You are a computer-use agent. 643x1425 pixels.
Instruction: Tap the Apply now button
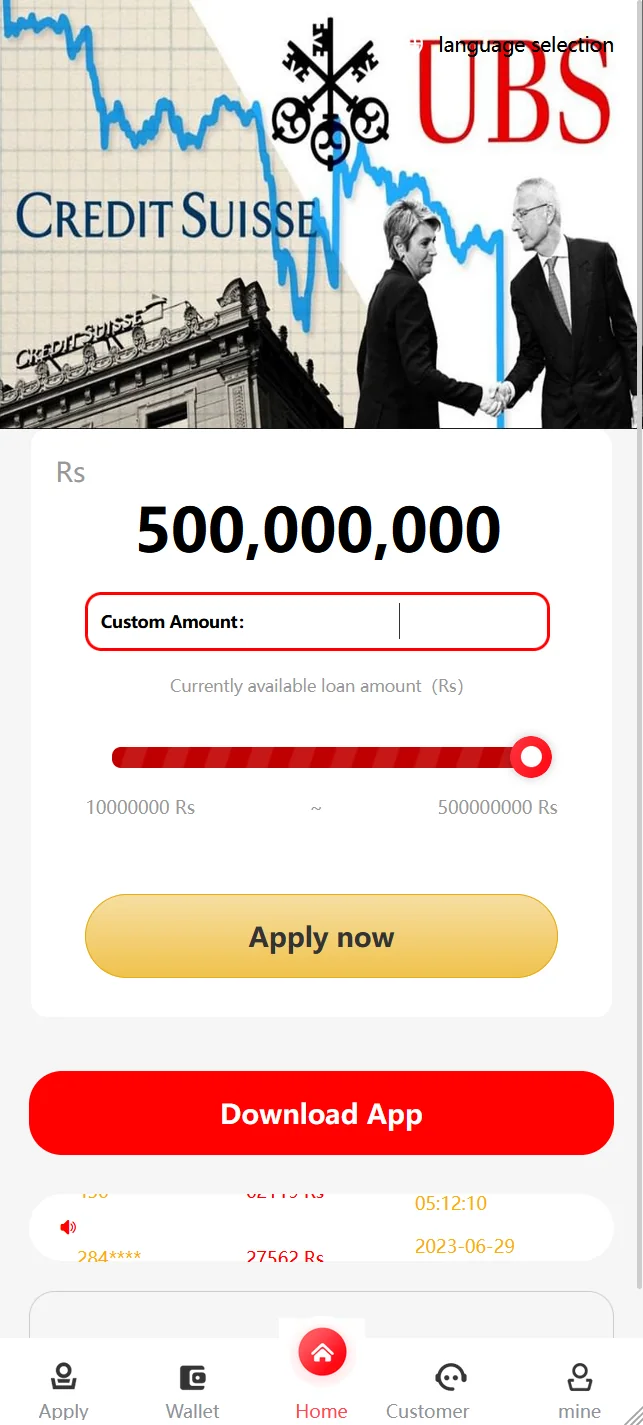click(321, 936)
